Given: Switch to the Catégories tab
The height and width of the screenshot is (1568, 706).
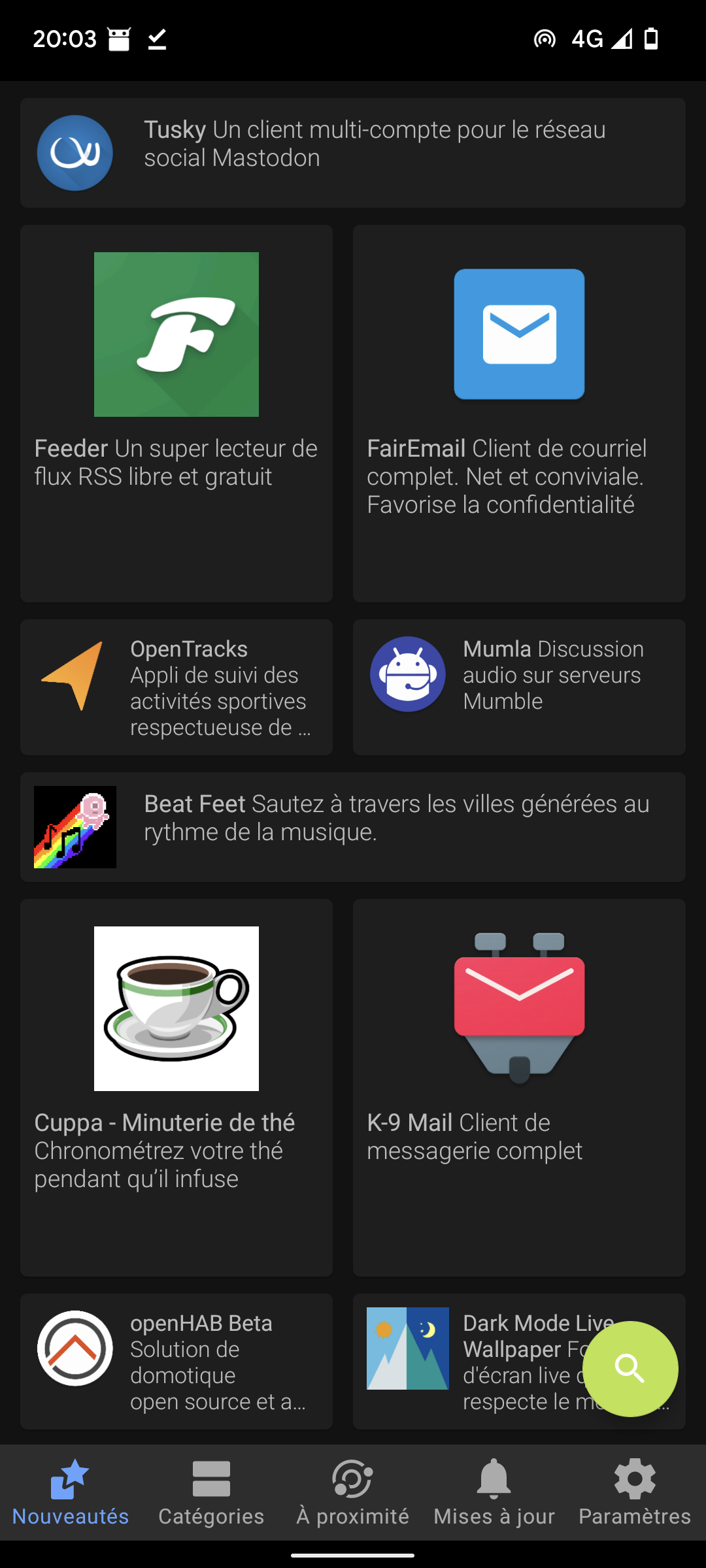Looking at the screenshot, I should (211, 1493).
